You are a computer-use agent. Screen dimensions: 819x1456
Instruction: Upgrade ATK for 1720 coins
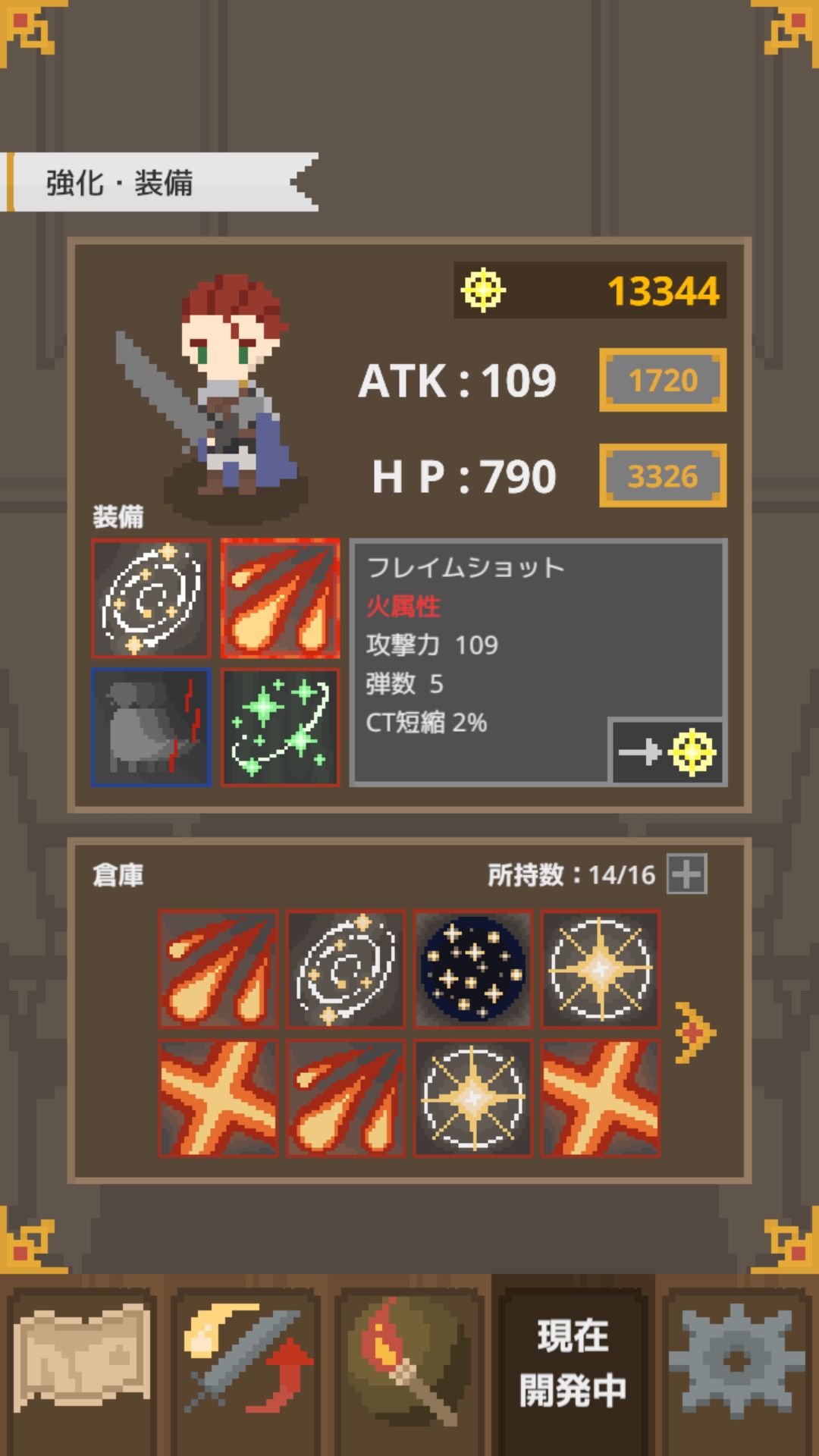point(662,380)
